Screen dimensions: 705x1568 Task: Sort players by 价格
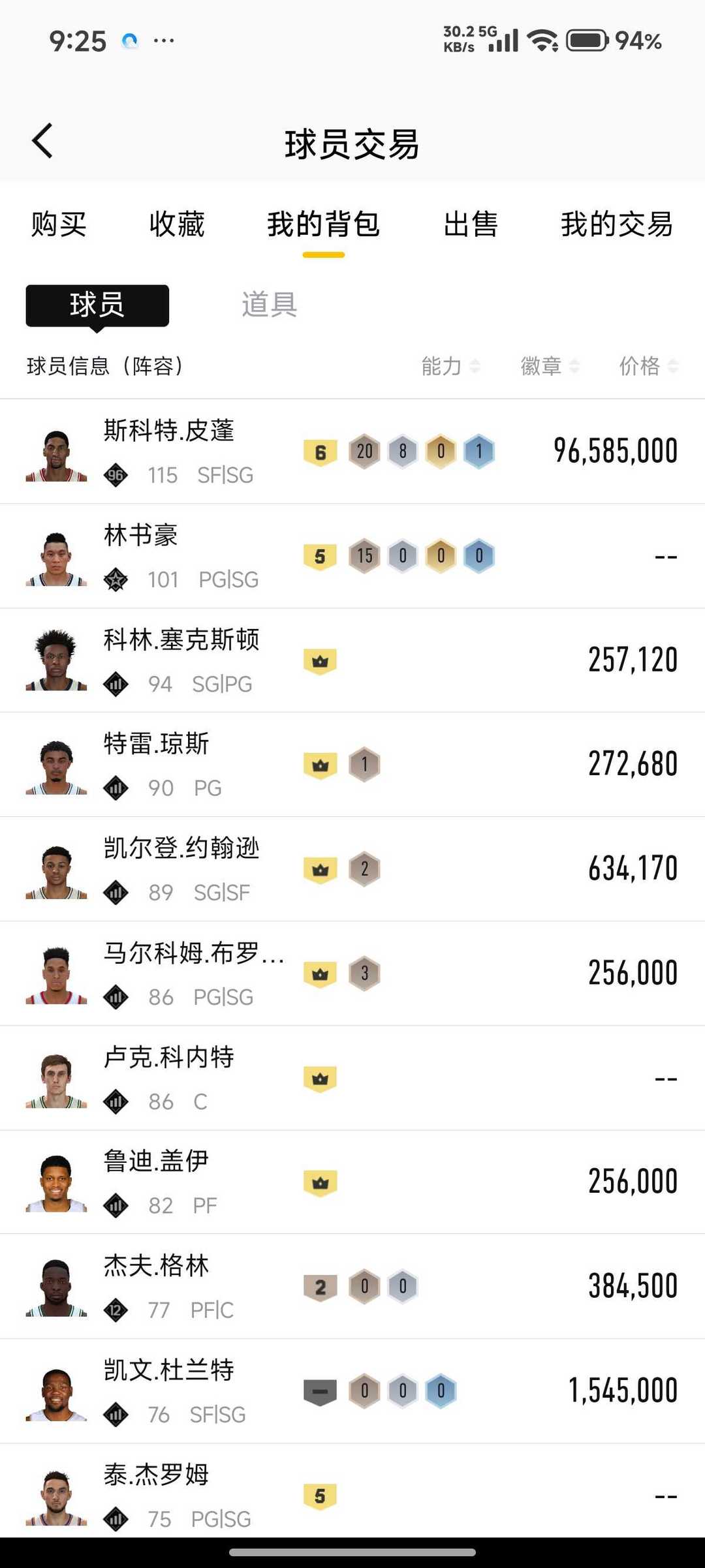[648, 366]
